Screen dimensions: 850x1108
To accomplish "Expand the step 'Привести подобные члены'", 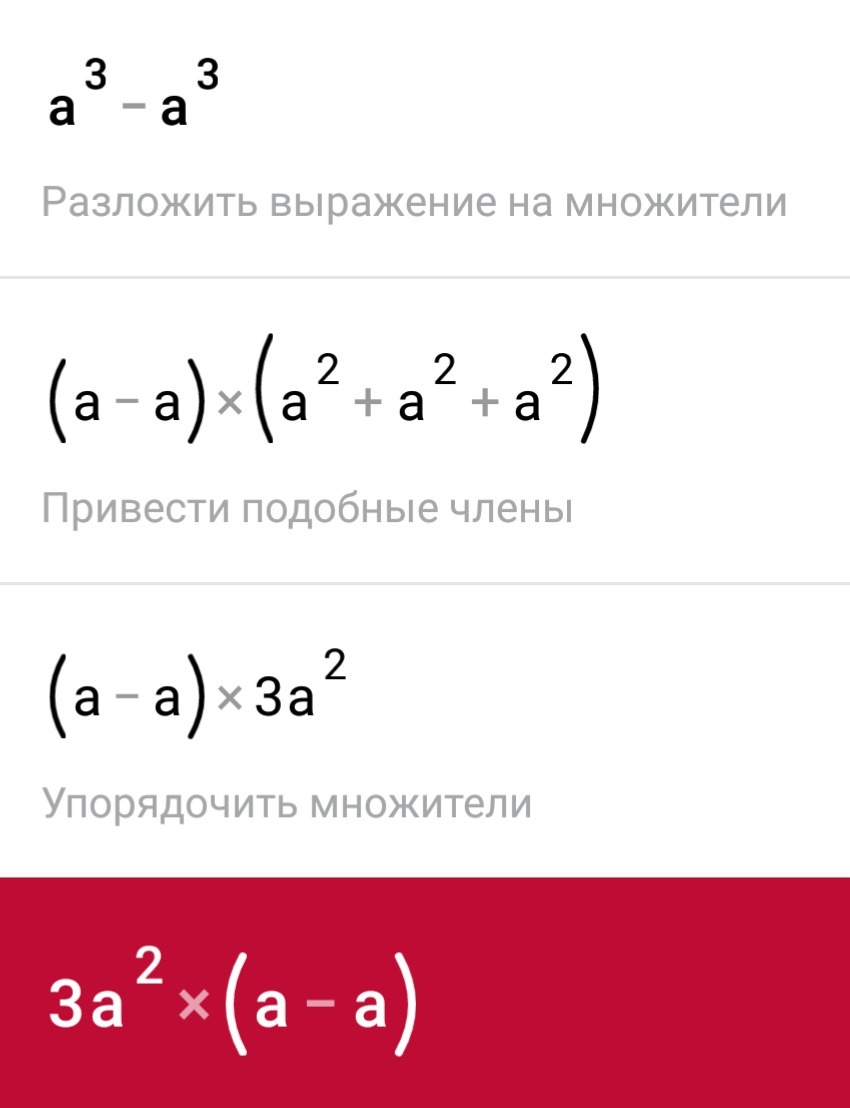I will pos(307,510).
